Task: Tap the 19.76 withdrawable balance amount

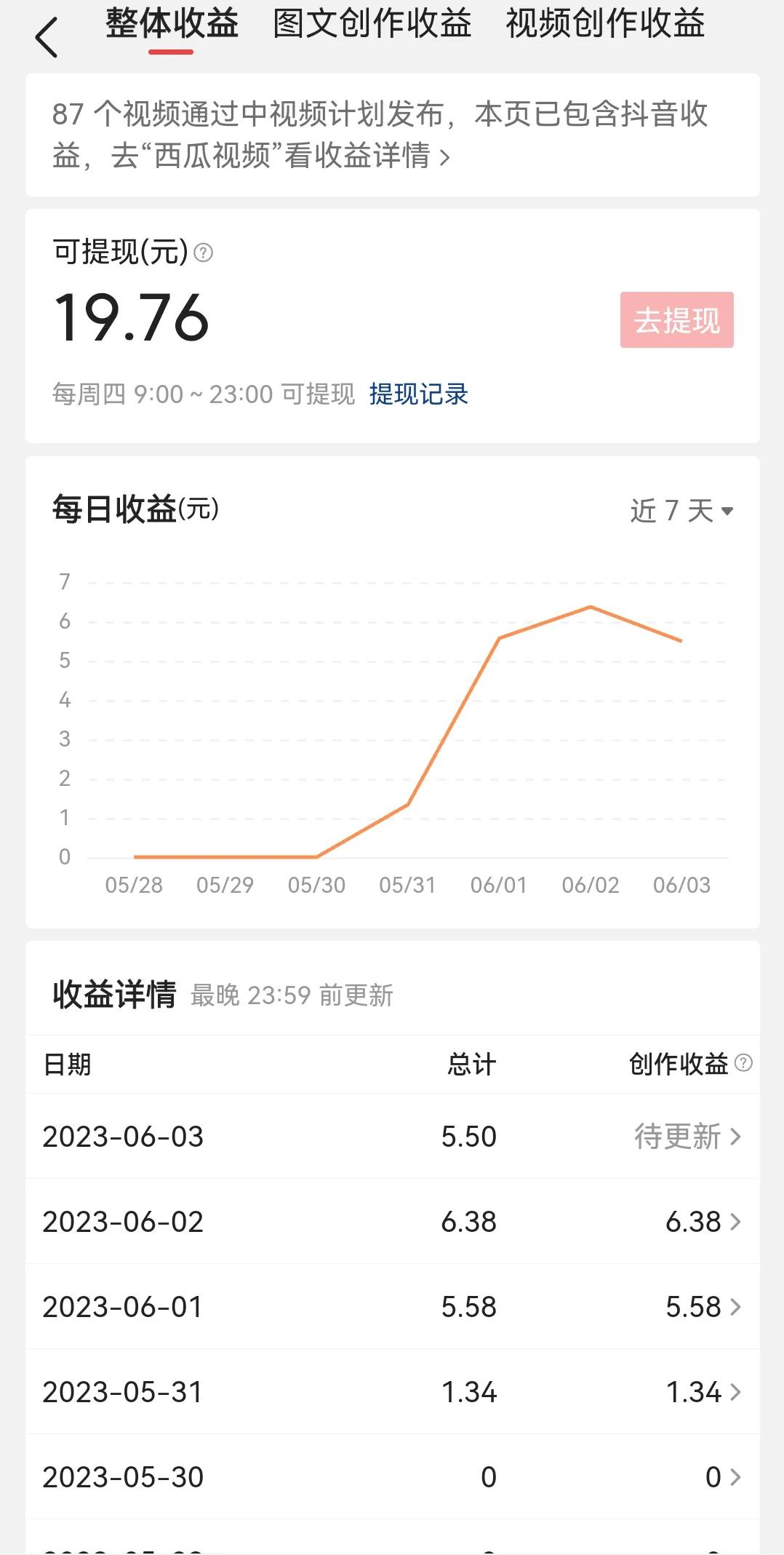Action: (x=131, y=318)
